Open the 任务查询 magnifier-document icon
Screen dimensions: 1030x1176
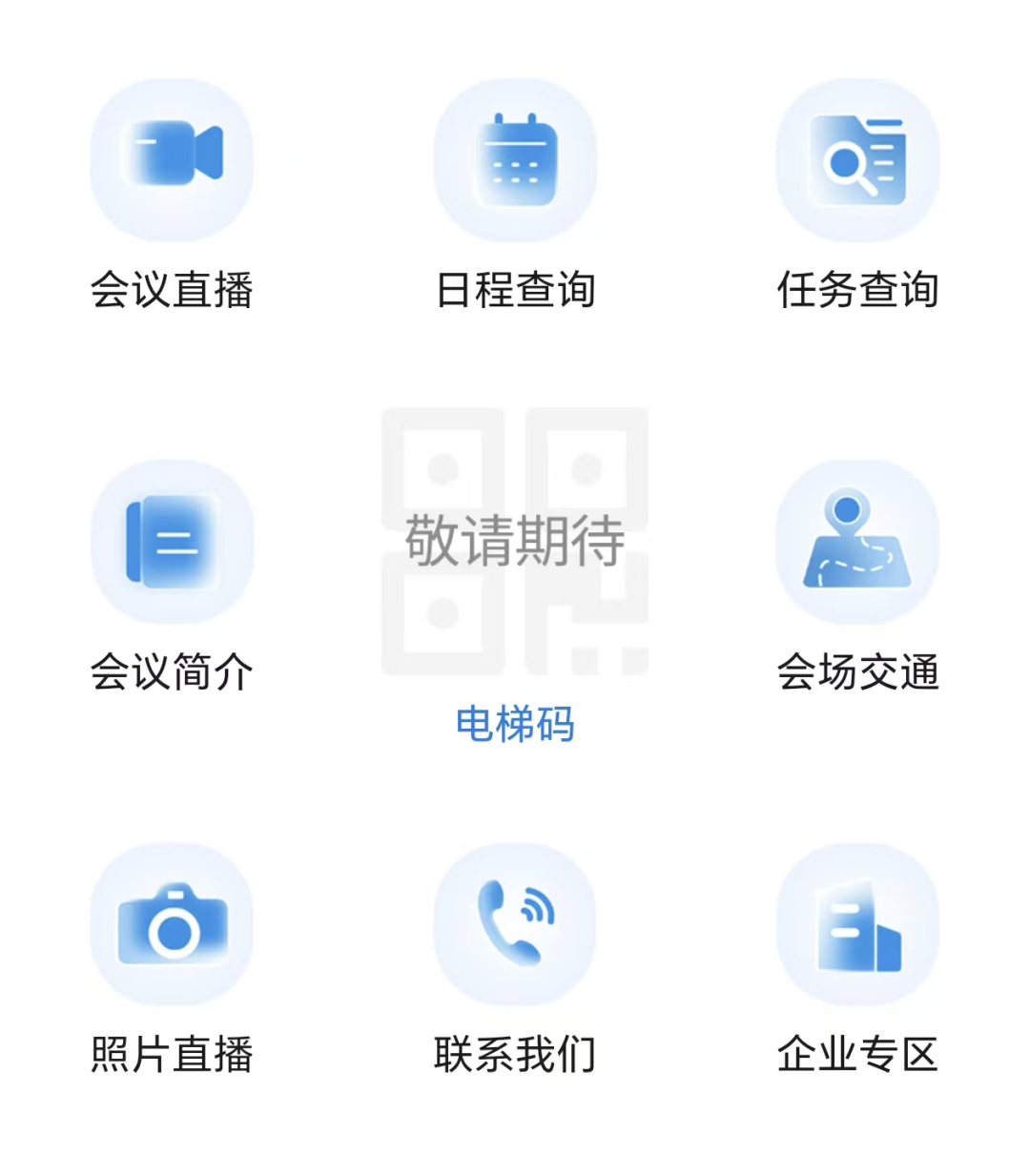pyautogui.click(x=856, y=159)
